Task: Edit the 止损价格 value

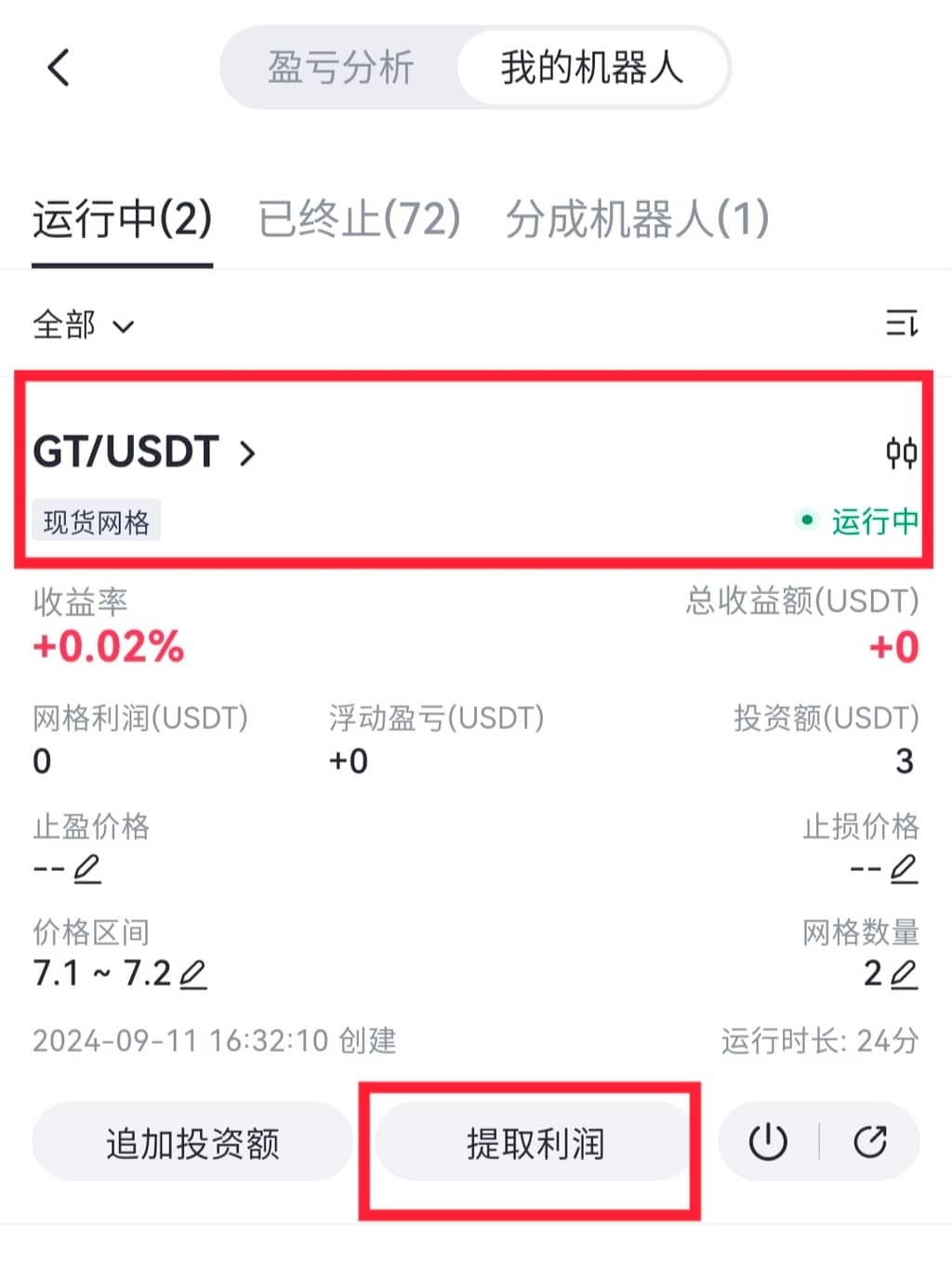Action: (x=904, y=869)
